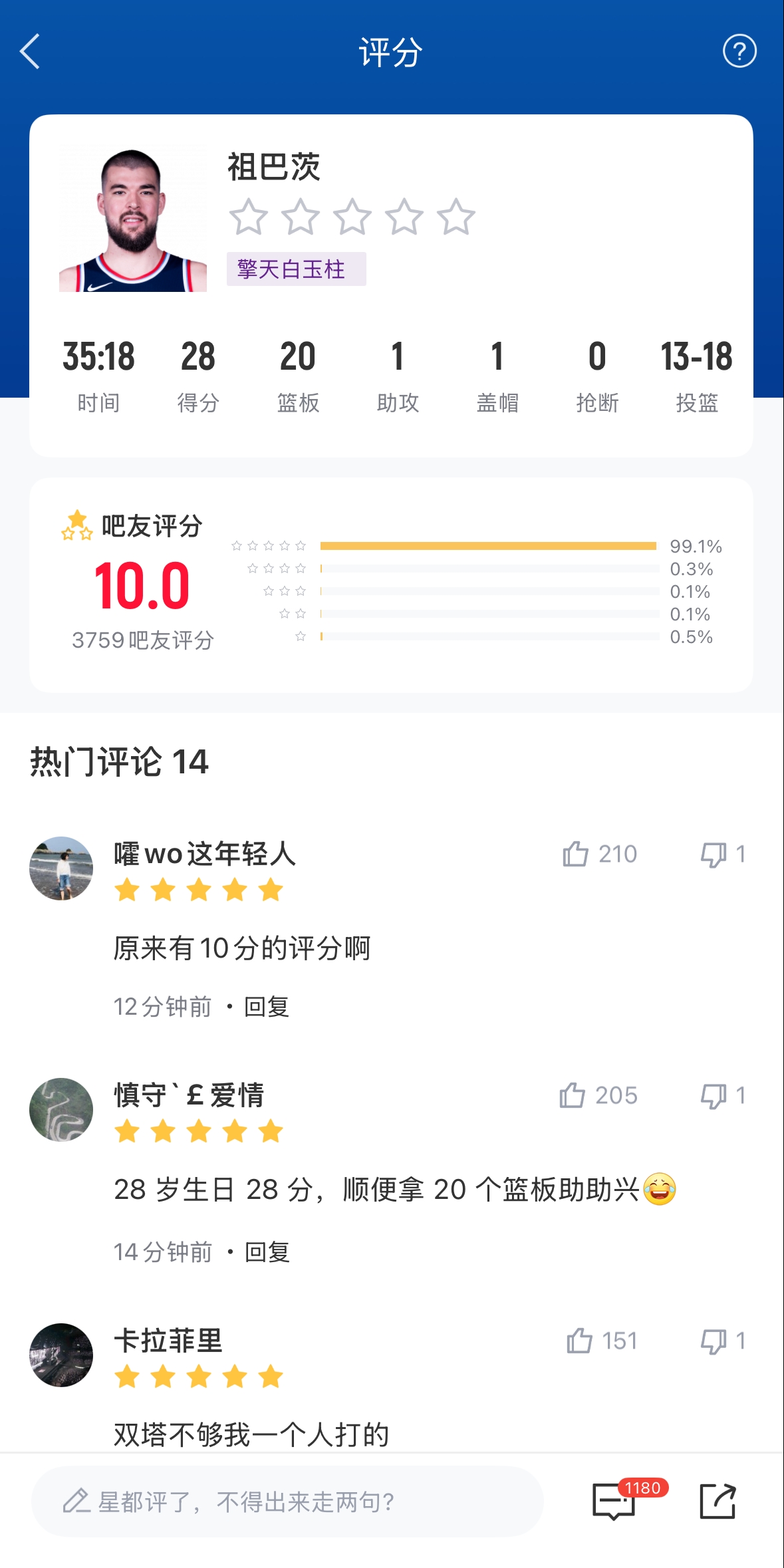Dislike the comment by 嚯wo这年轻人
The height and width of the screenshot is (1568, 784).
714,854
